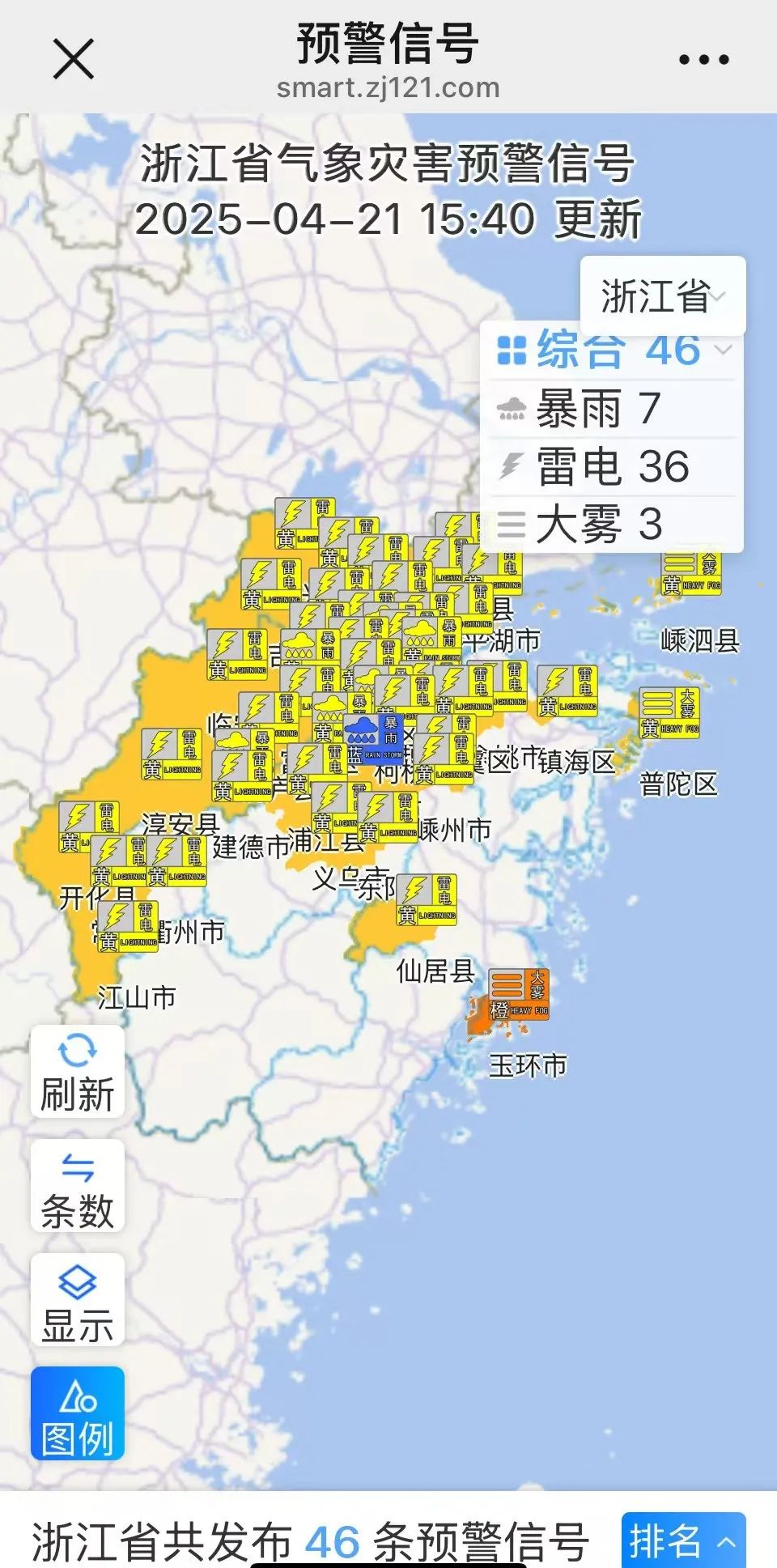
Task: Open the three-dot overflow menu
Action: point(703,59)
